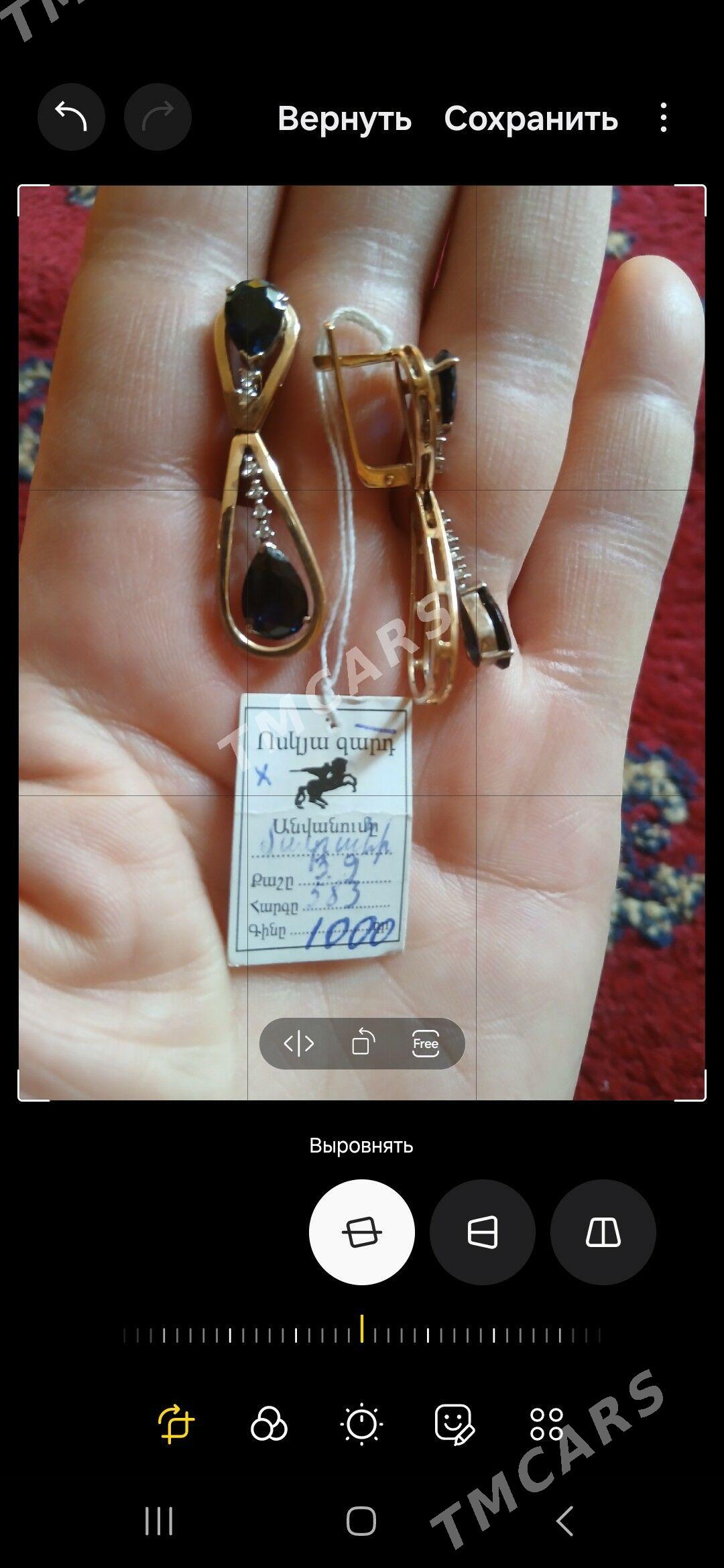Go back with system back button
The height and width of the screenshot is (1568, 724).
[x=564, y=1520]
